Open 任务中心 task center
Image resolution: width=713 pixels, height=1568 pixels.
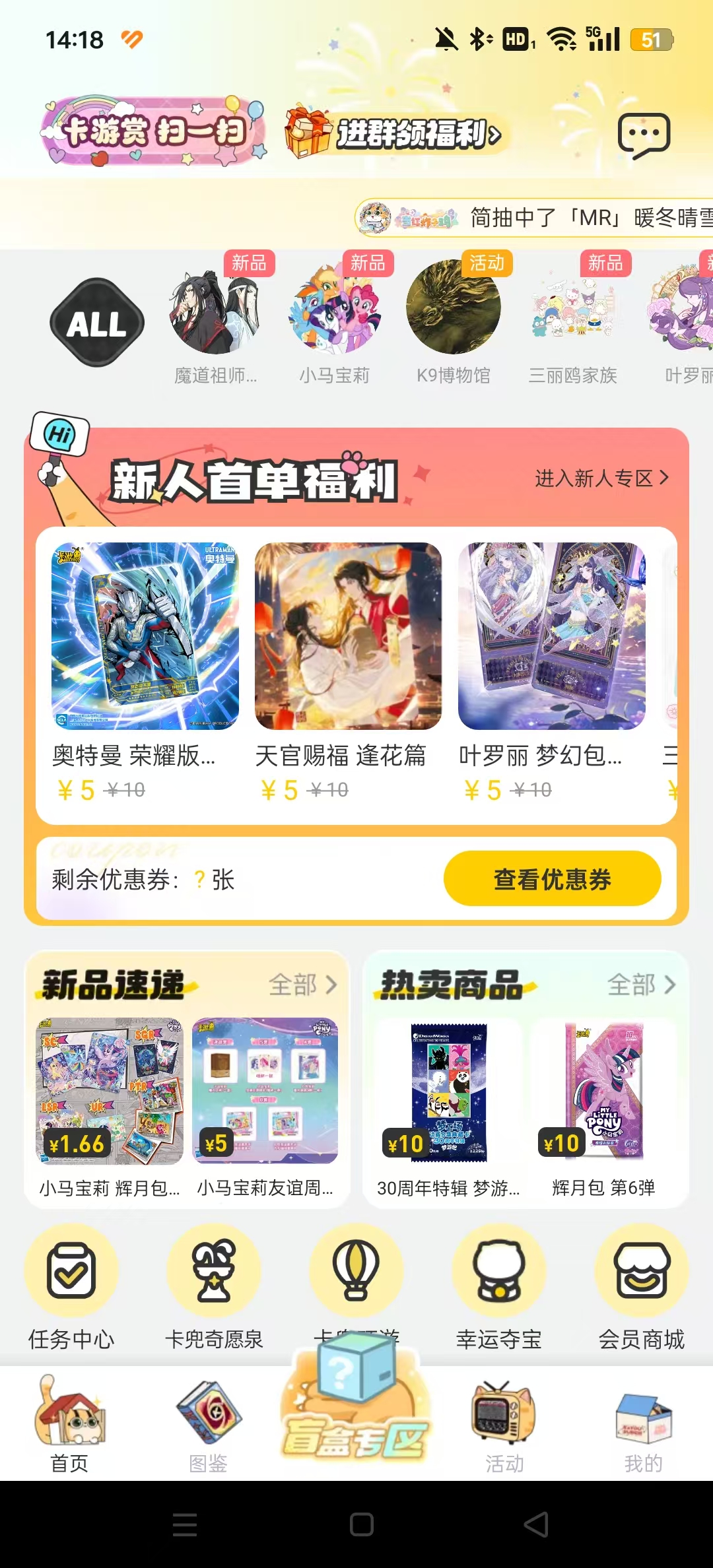(71, 1286)
